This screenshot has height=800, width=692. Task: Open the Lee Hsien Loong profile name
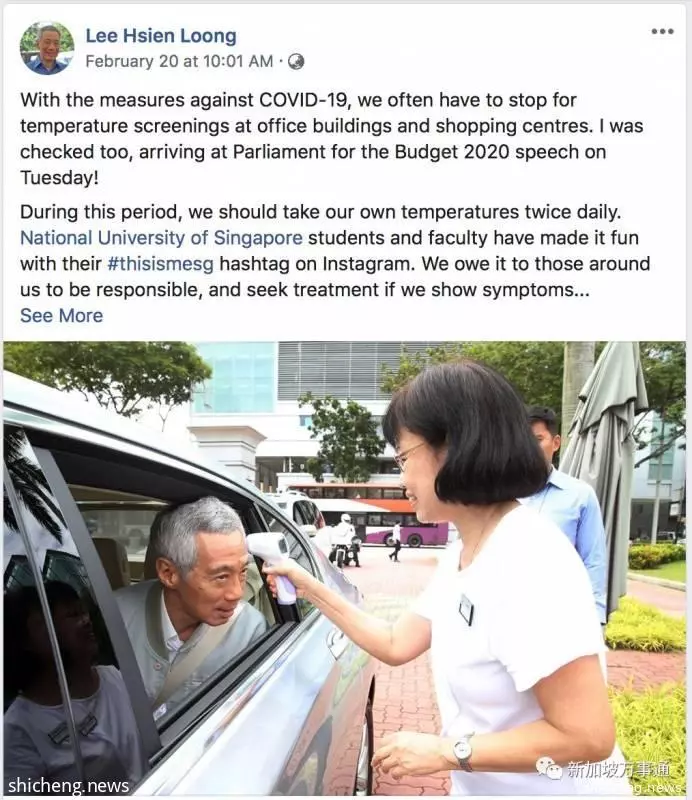coord(160,35)
